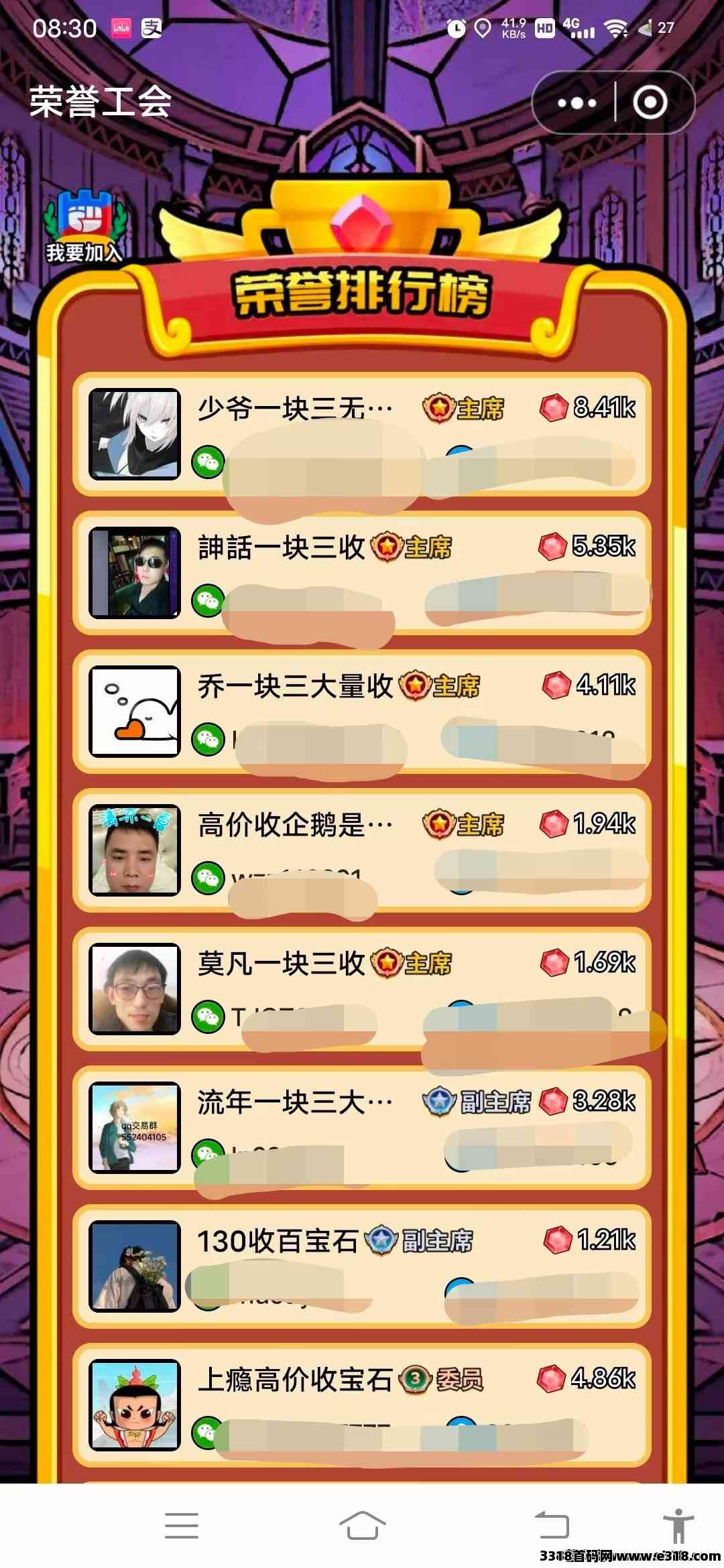Open recent apps menu button
The width and height of the screenshot is (724, 1568).
pos(182,1526)
